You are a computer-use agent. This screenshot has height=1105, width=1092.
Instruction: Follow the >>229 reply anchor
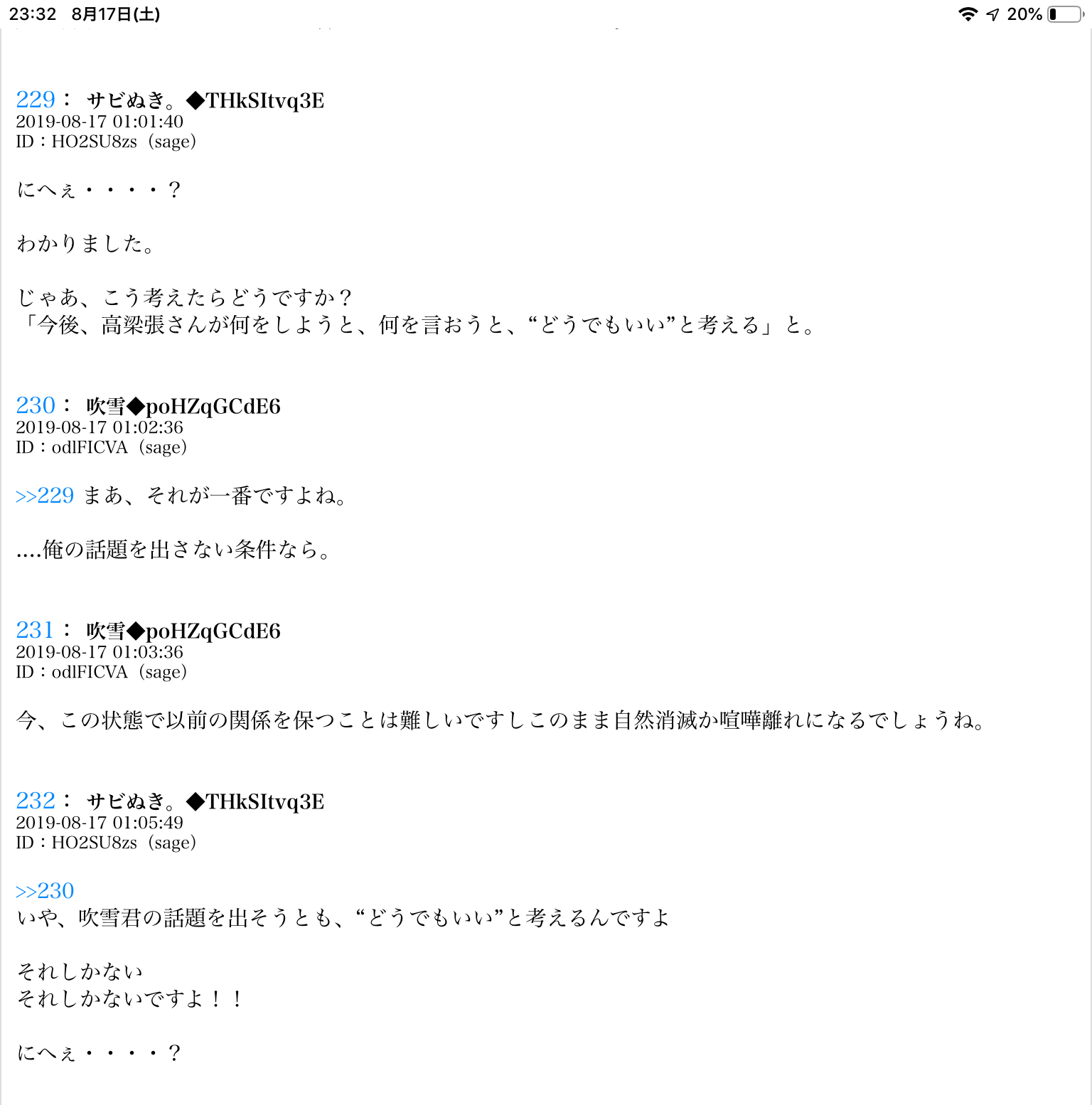click(x=45, y=496)
